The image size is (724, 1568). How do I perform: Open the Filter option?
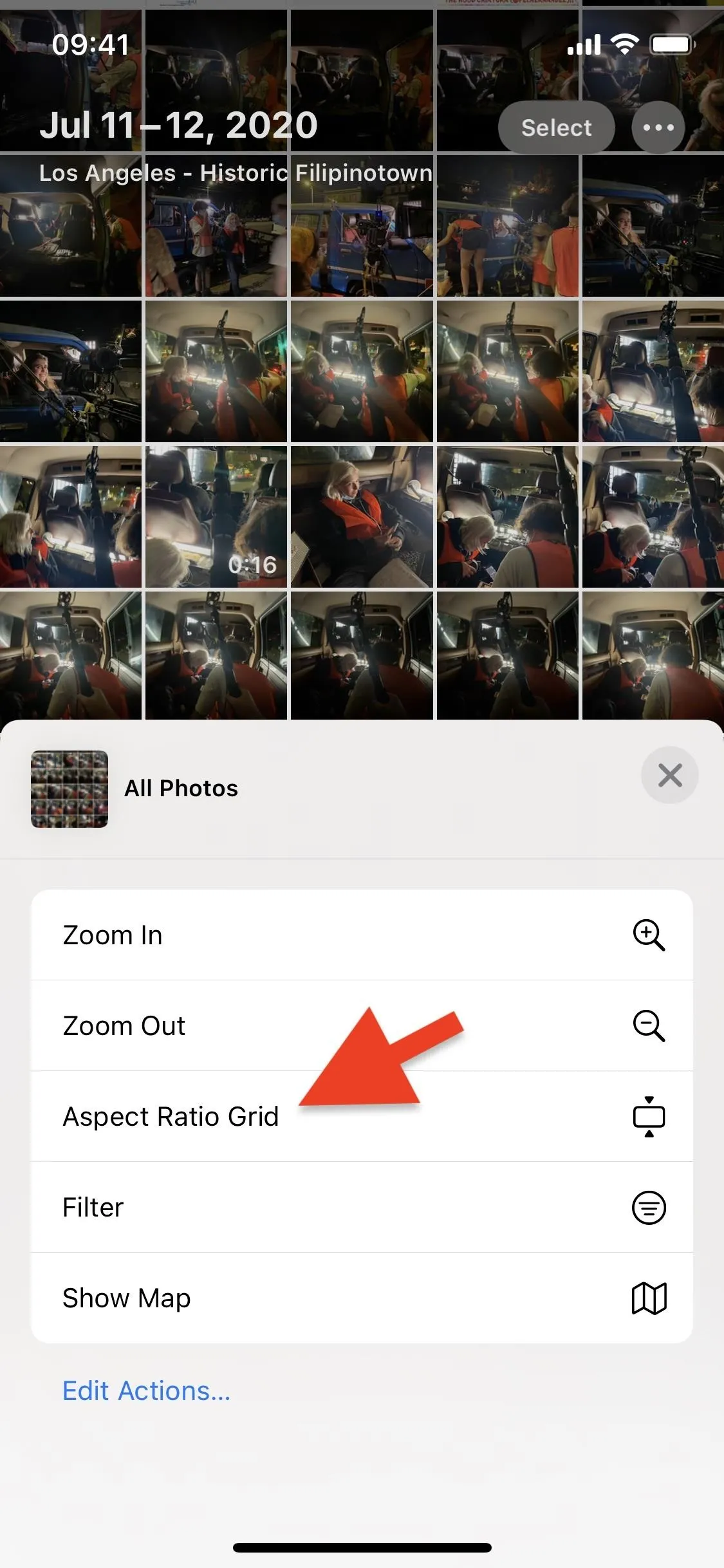click(362, 1207)
